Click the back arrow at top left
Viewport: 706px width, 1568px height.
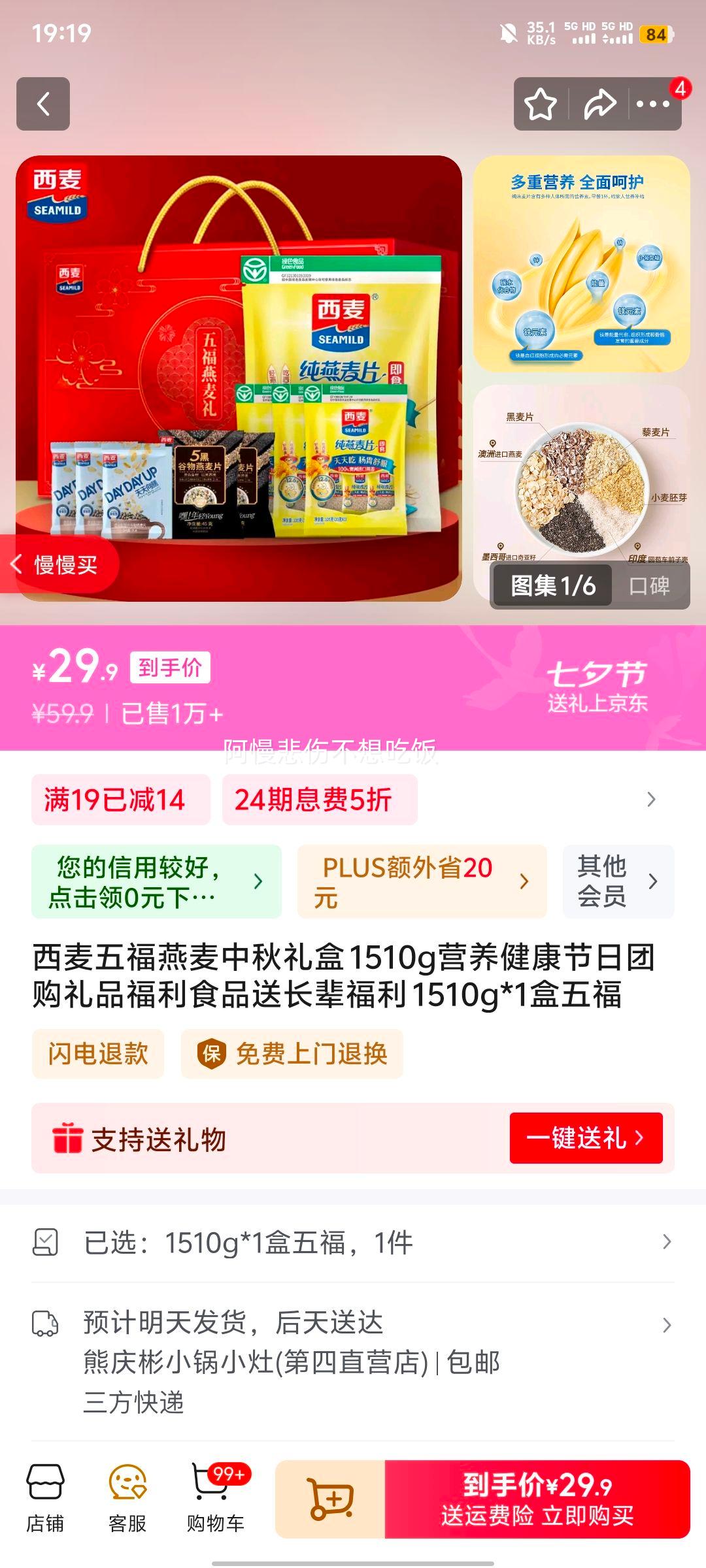pos(44,105)
